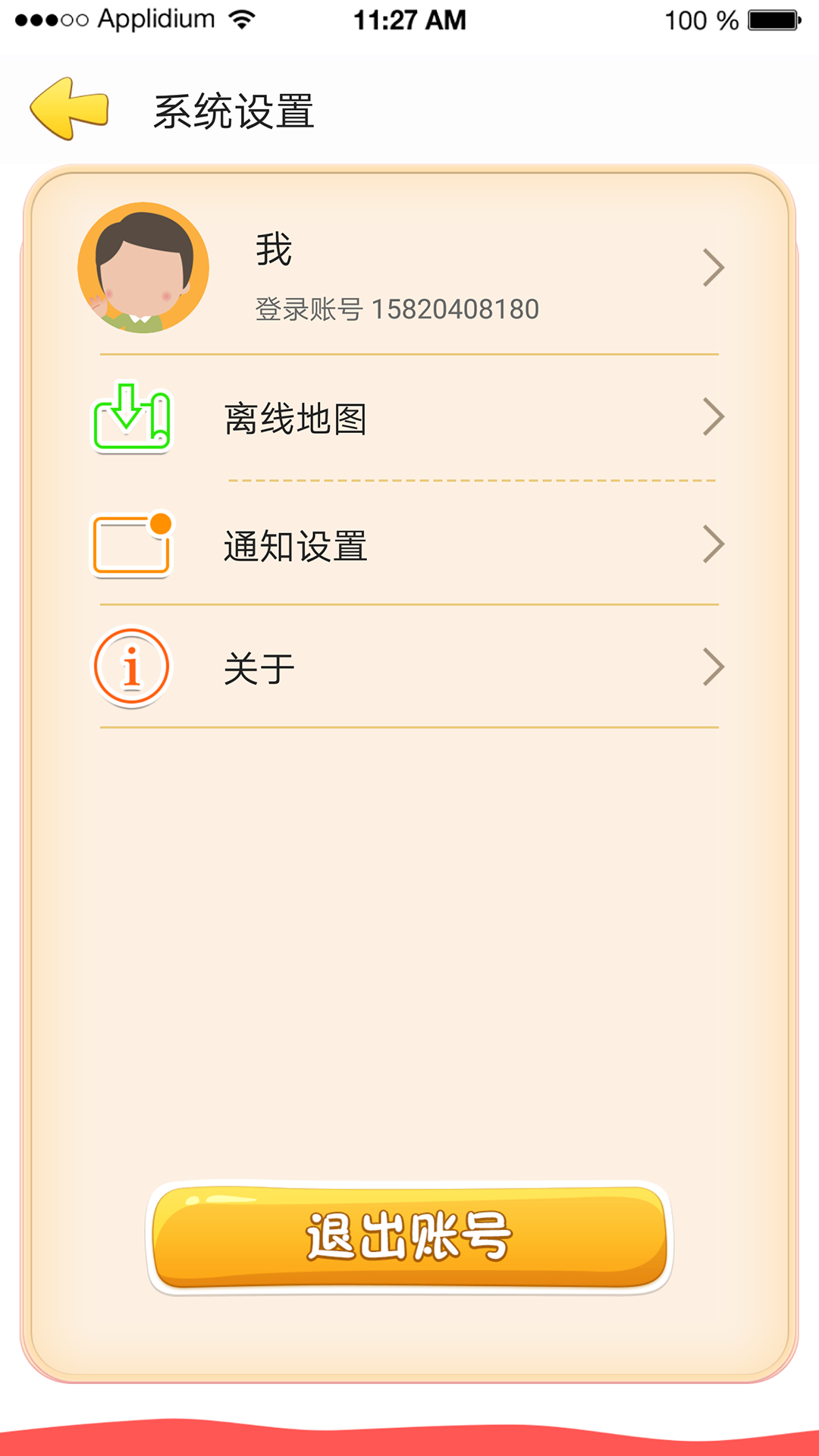
Task: Go back using the yellow arrow
Action: click(70, 109)
